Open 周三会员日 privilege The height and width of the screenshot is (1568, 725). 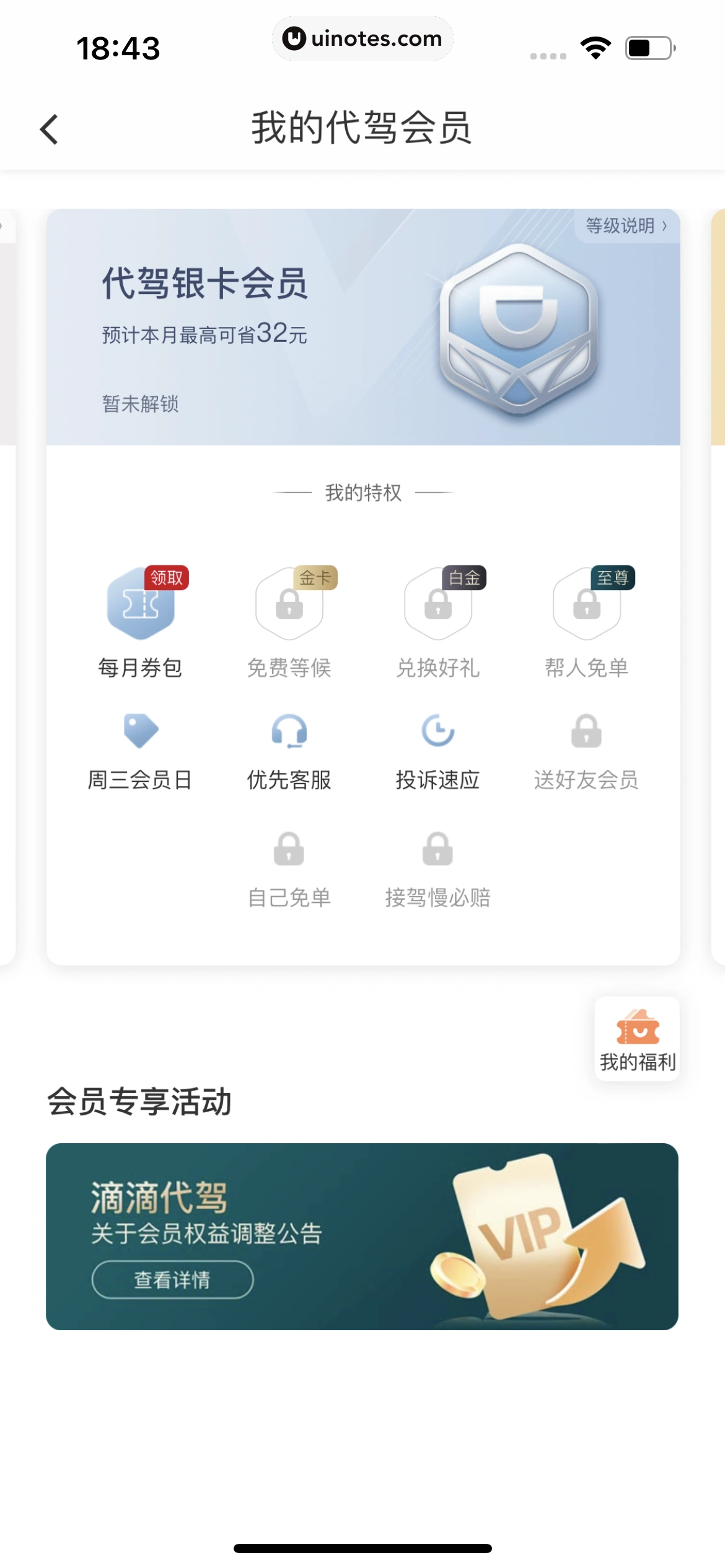[141, 751]
